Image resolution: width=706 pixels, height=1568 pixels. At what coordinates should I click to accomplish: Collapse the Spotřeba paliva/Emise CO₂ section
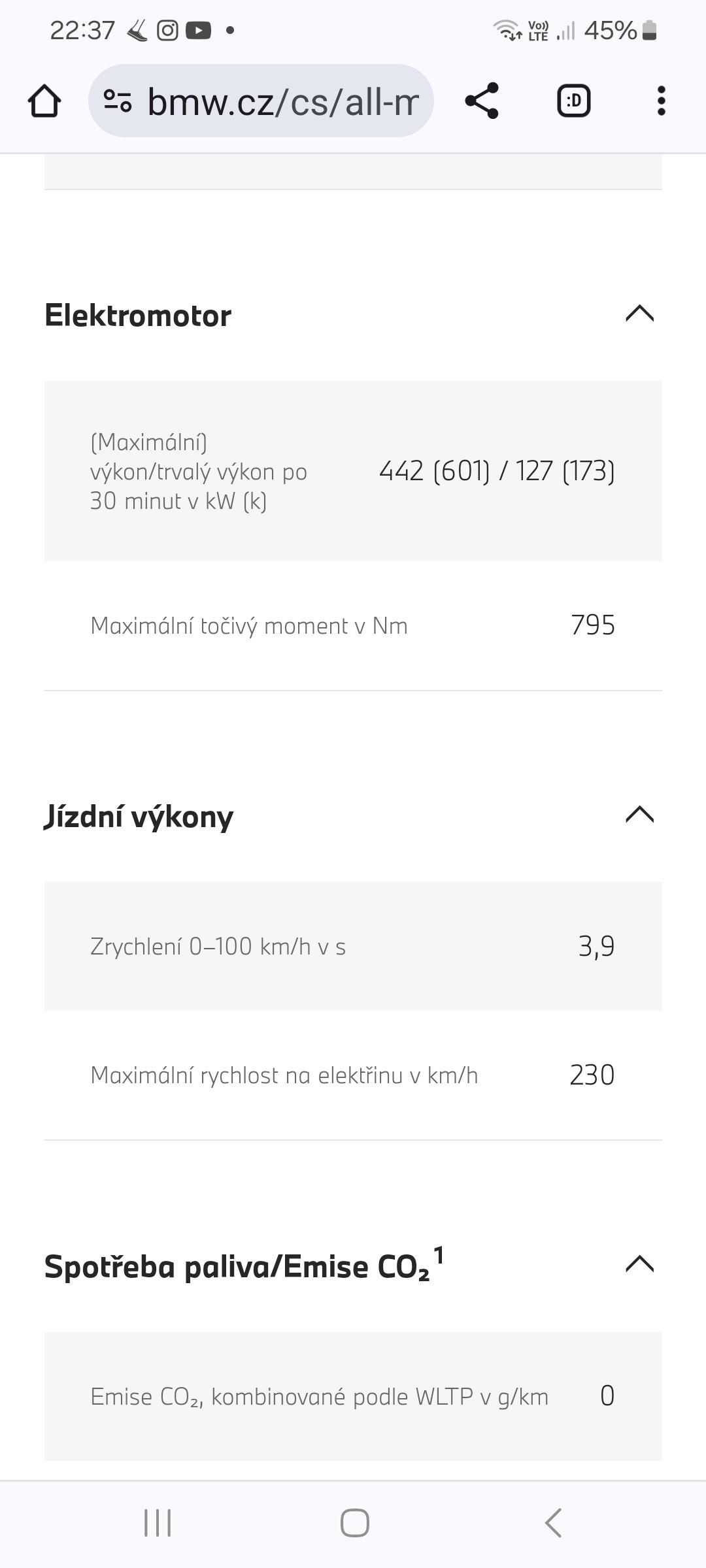pos(639,1265)
